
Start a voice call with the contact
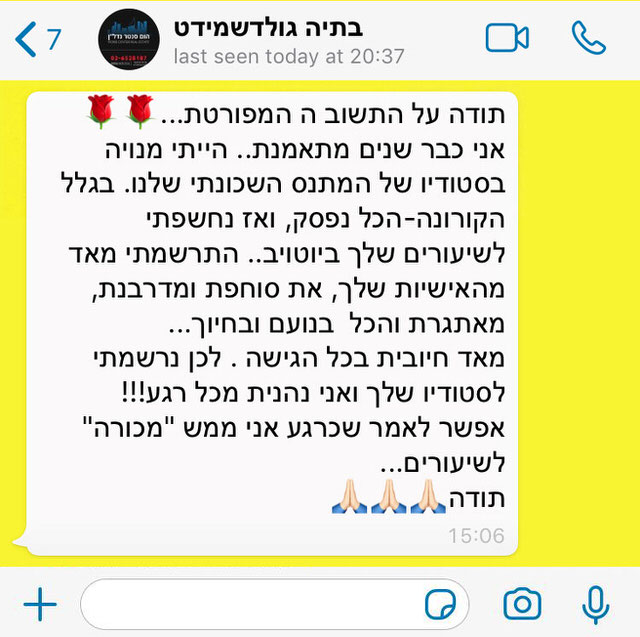(x=589, y=38)
